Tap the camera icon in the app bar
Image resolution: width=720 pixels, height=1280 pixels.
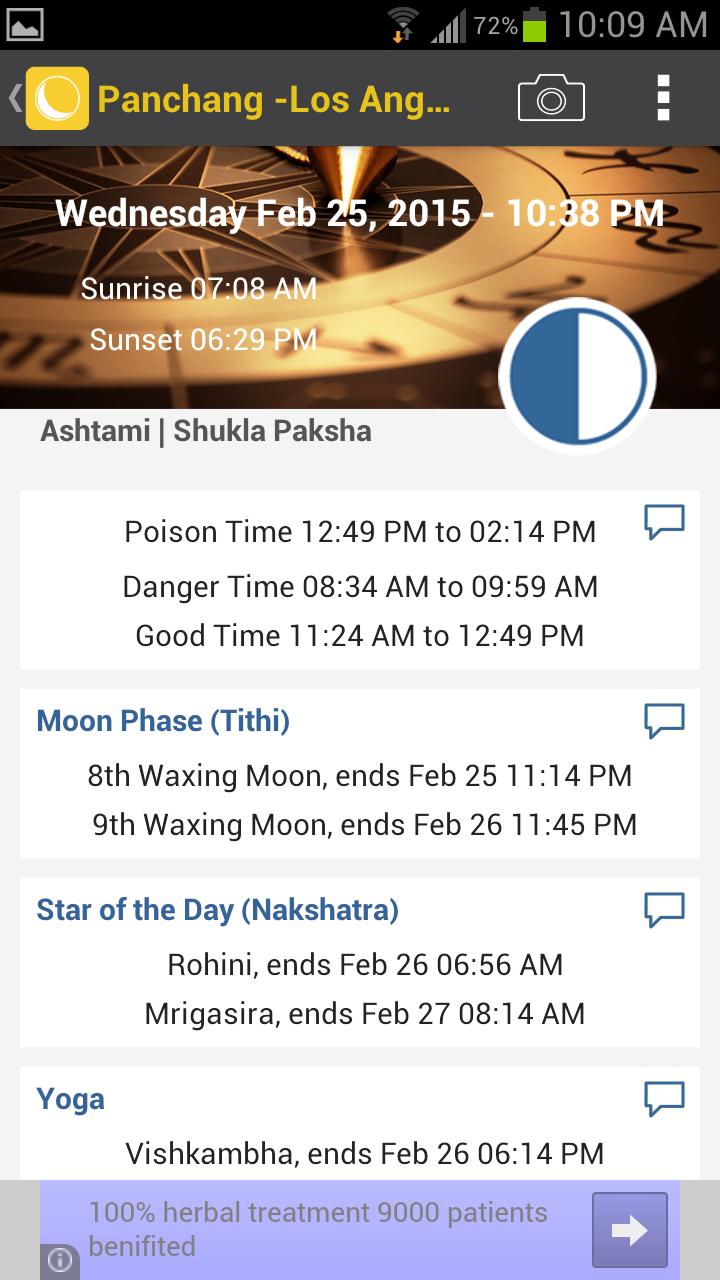(551, 98)
